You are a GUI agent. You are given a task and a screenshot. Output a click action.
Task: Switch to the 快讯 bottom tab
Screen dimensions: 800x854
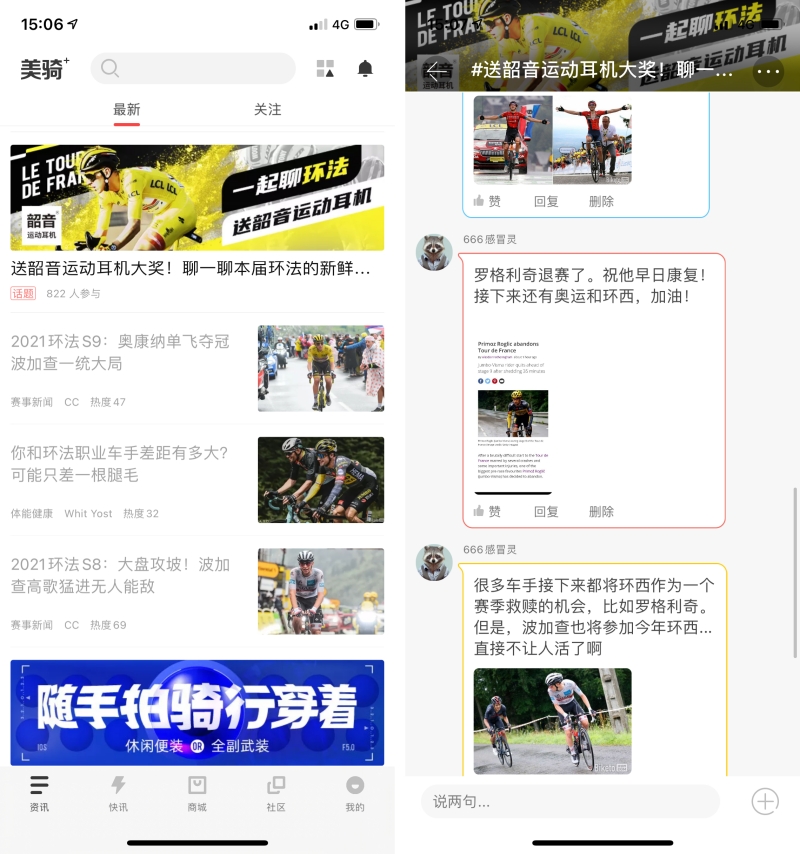118,794
